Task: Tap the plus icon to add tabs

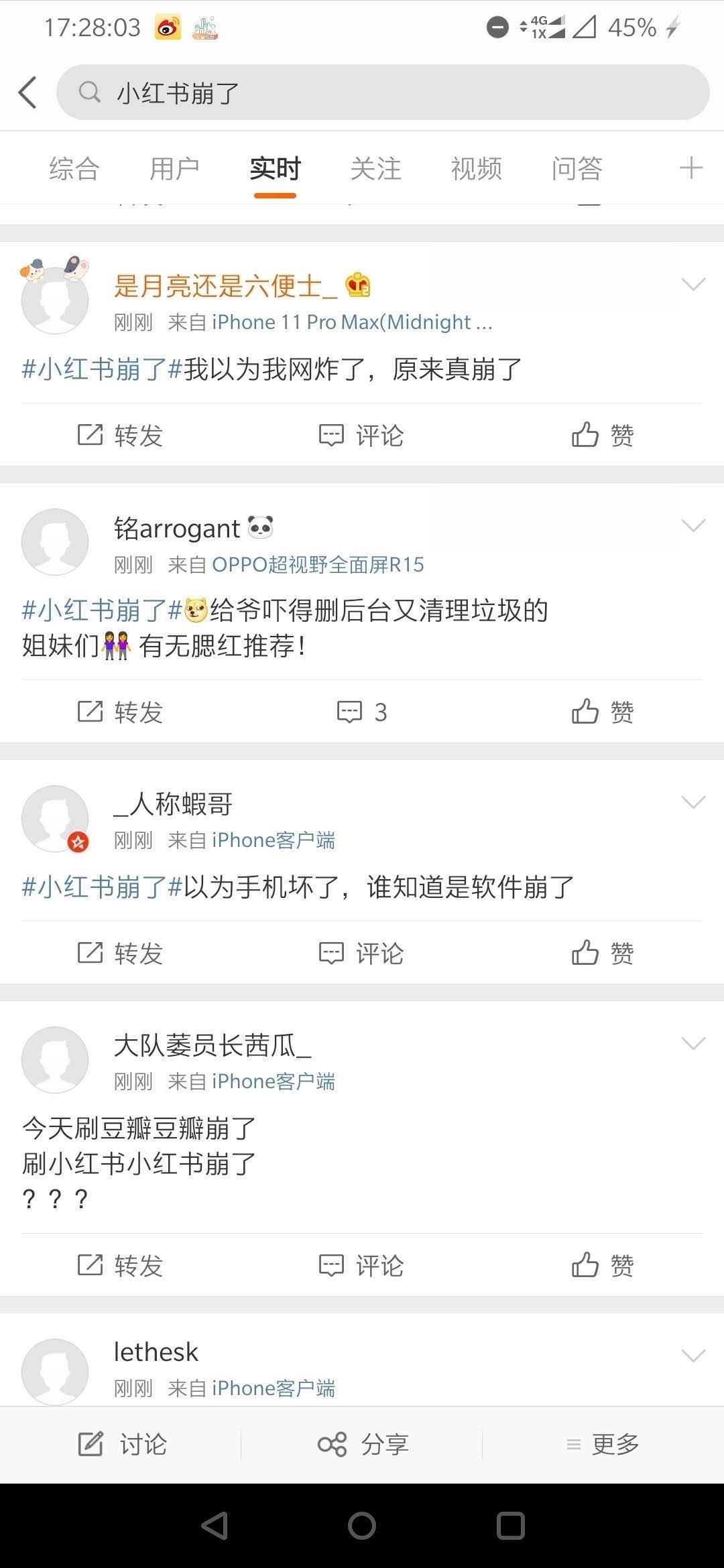Action: [690, 168]
